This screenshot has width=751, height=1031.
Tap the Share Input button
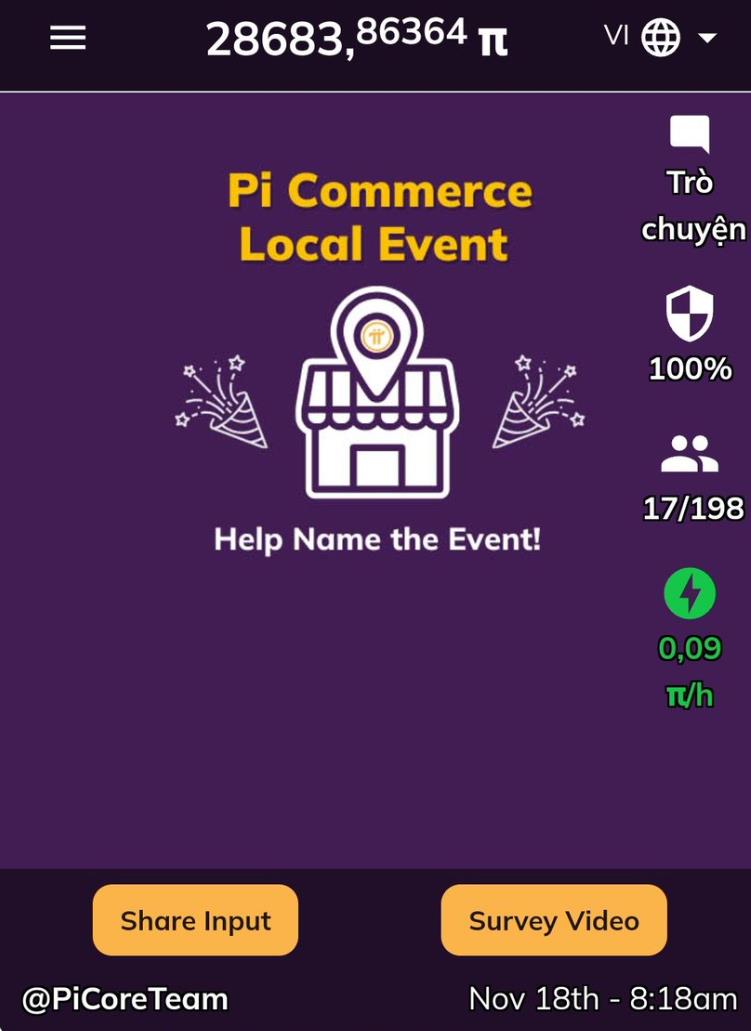coord(196,920)
